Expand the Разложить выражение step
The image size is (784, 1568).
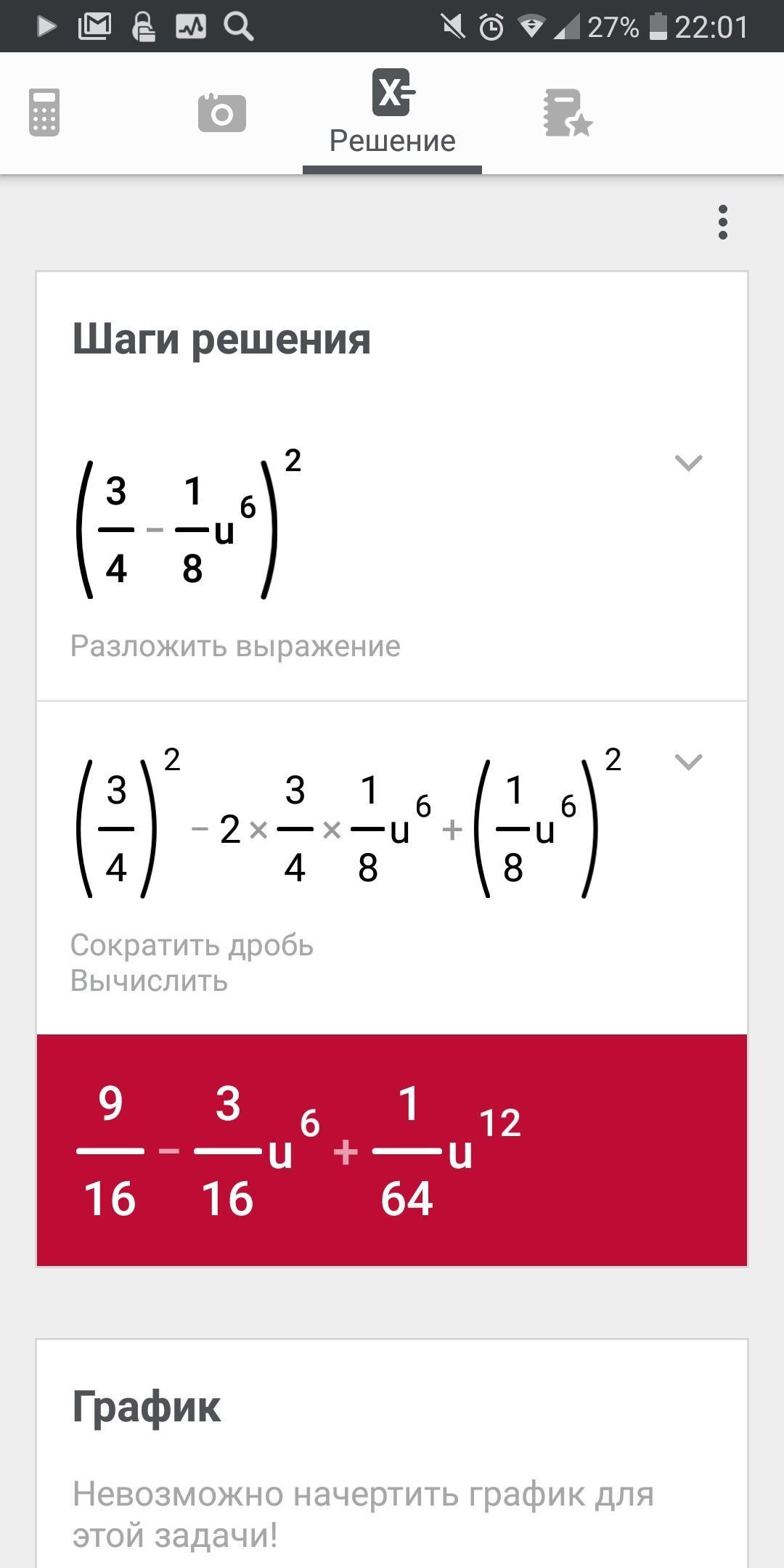[688, 463]
